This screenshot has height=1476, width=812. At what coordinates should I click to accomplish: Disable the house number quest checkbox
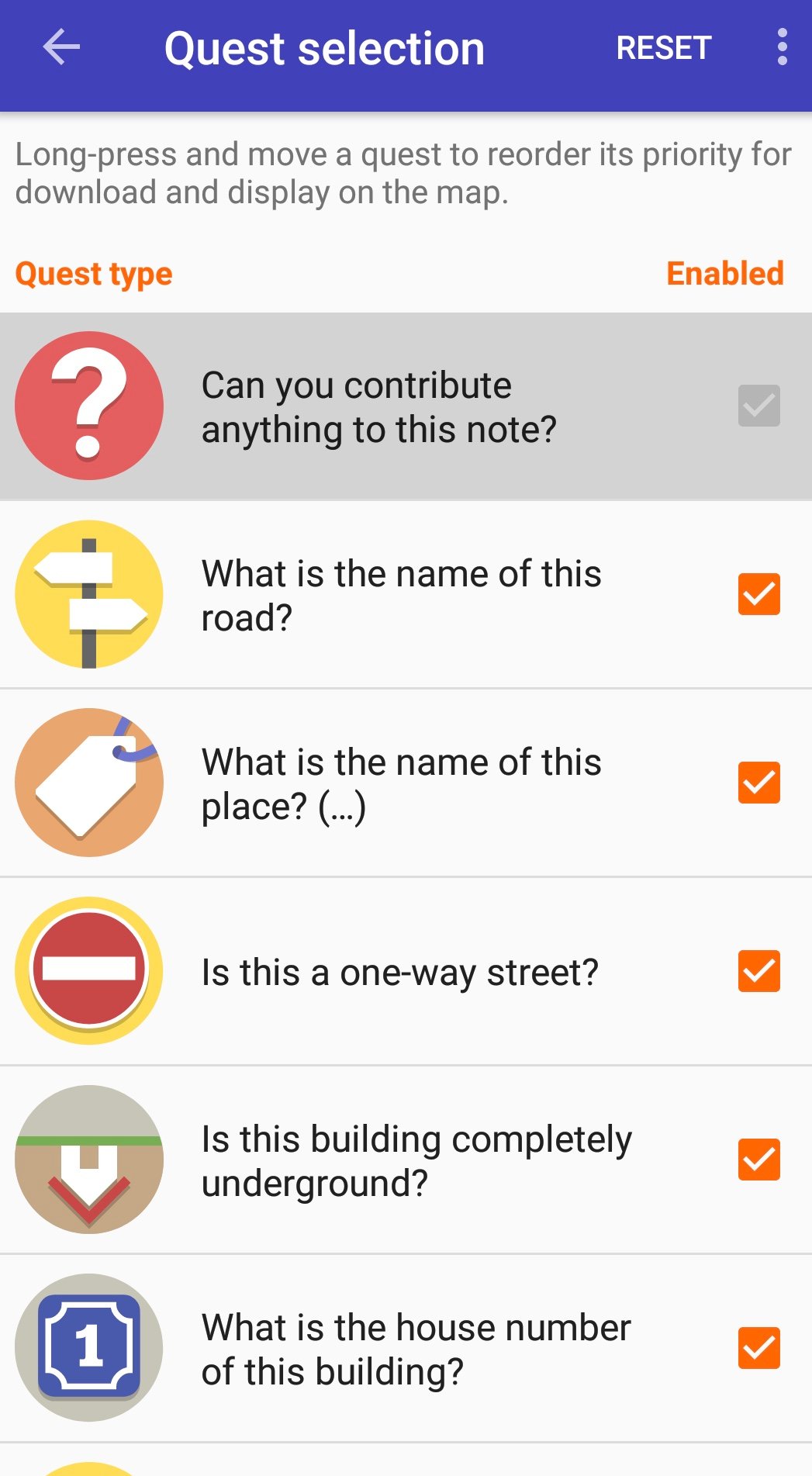(758, 1348)
